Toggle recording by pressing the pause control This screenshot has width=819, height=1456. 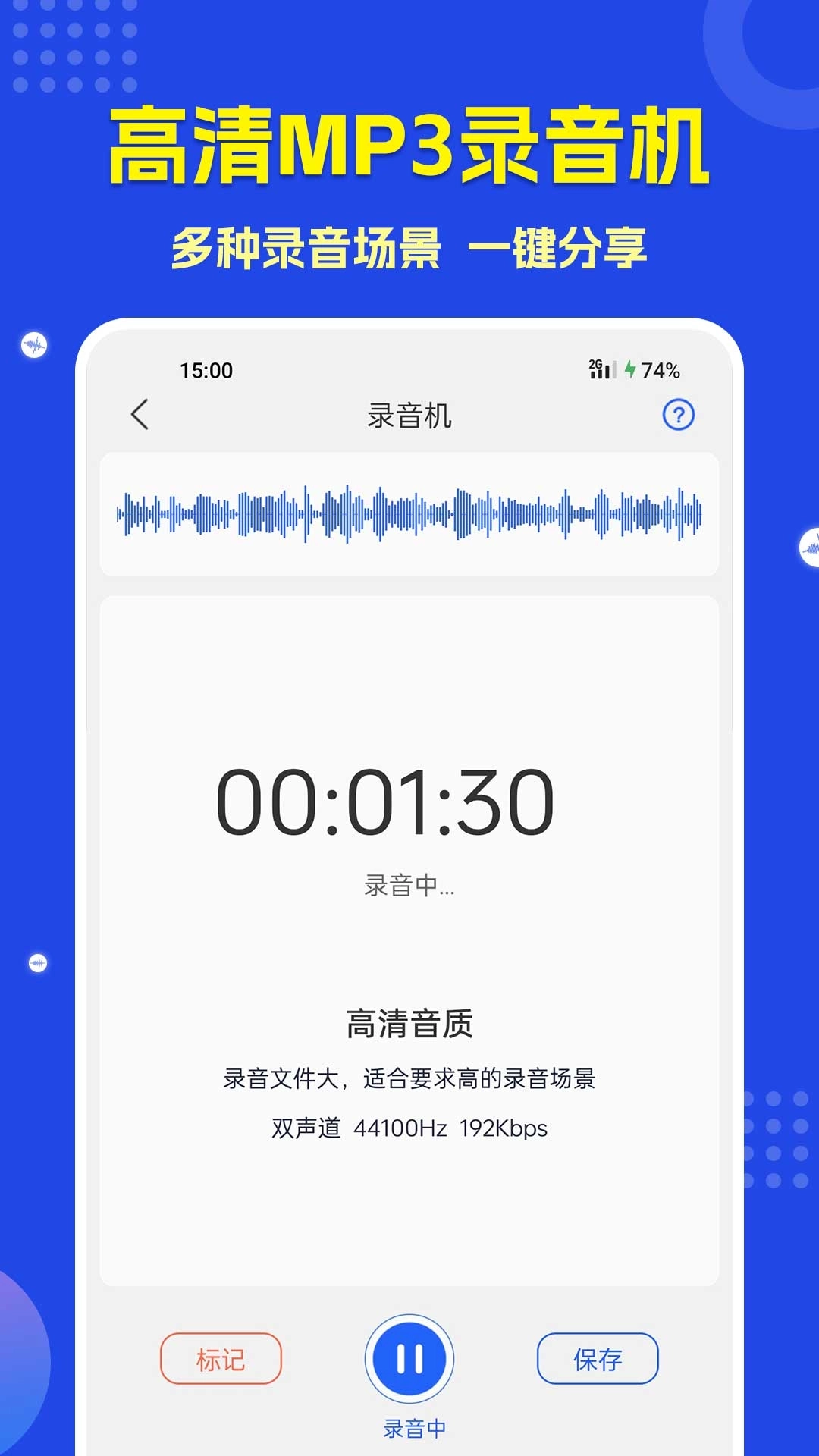(409, 1359)
